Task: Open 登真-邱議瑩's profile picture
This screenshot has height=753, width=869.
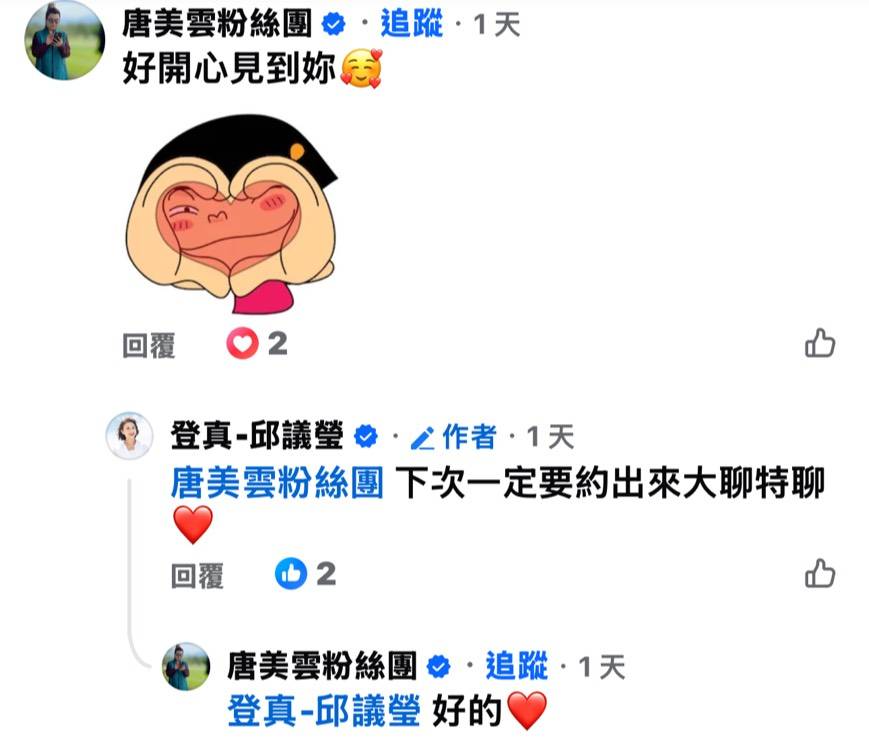Action: (130, 435)
